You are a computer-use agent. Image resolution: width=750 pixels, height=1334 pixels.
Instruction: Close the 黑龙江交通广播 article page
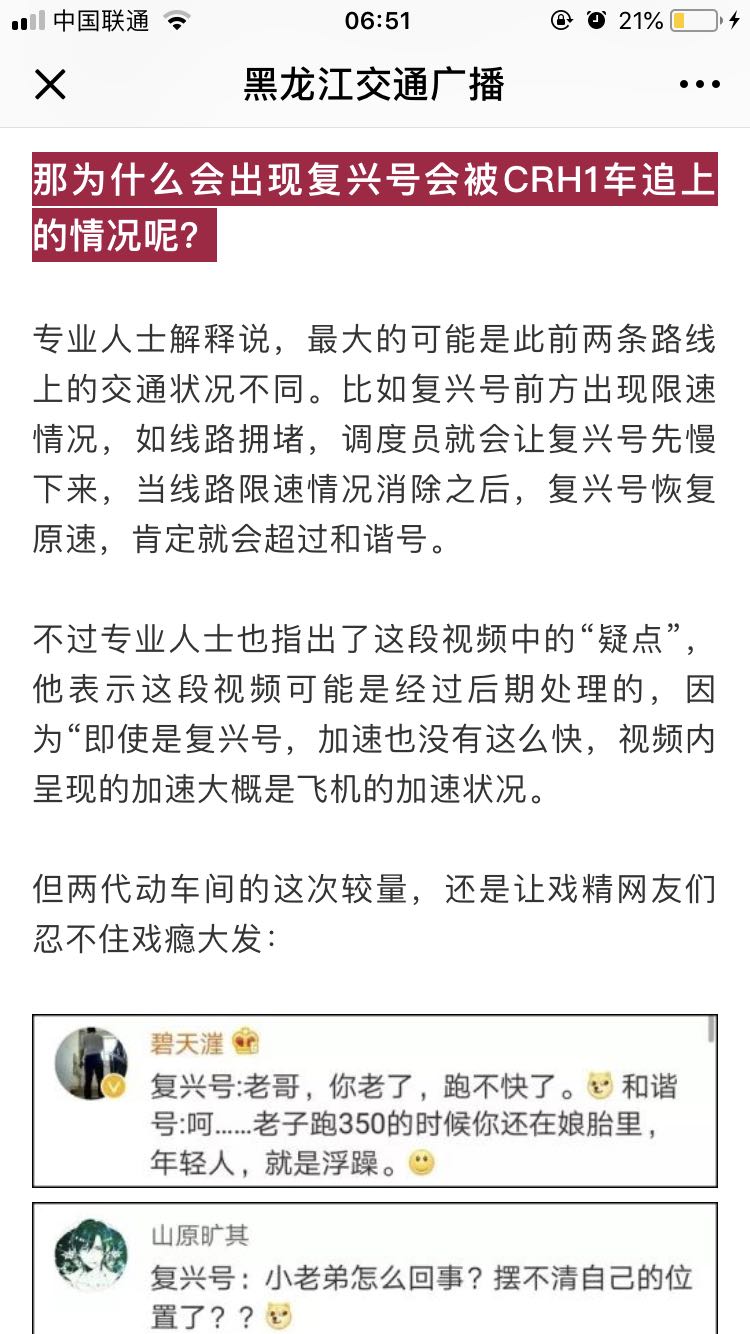click(x=50, y=85)
